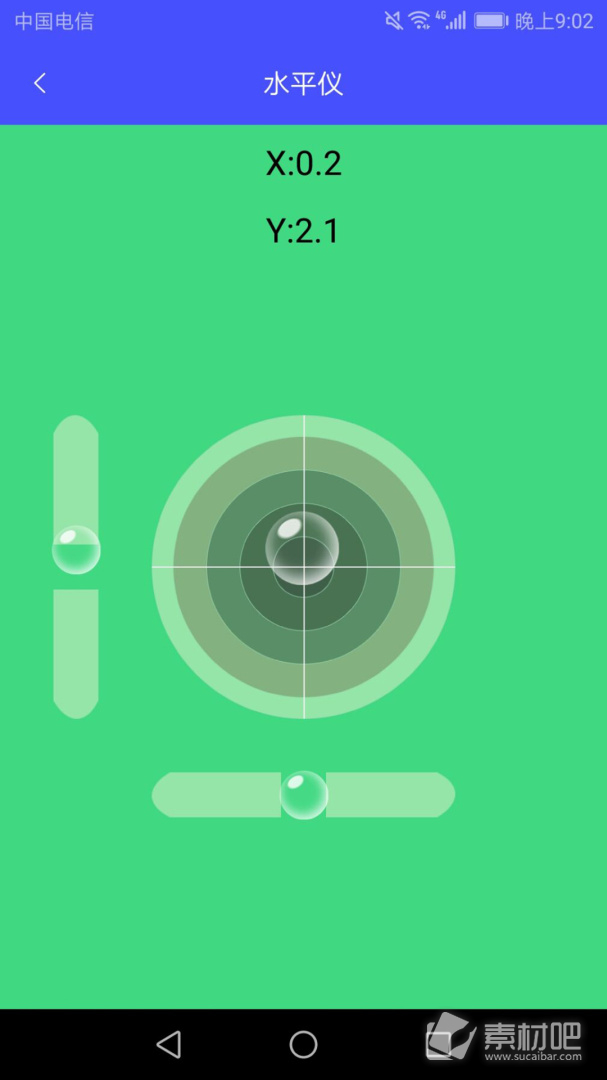Go back from the 水平仪 screen

[x=40, y=84]
